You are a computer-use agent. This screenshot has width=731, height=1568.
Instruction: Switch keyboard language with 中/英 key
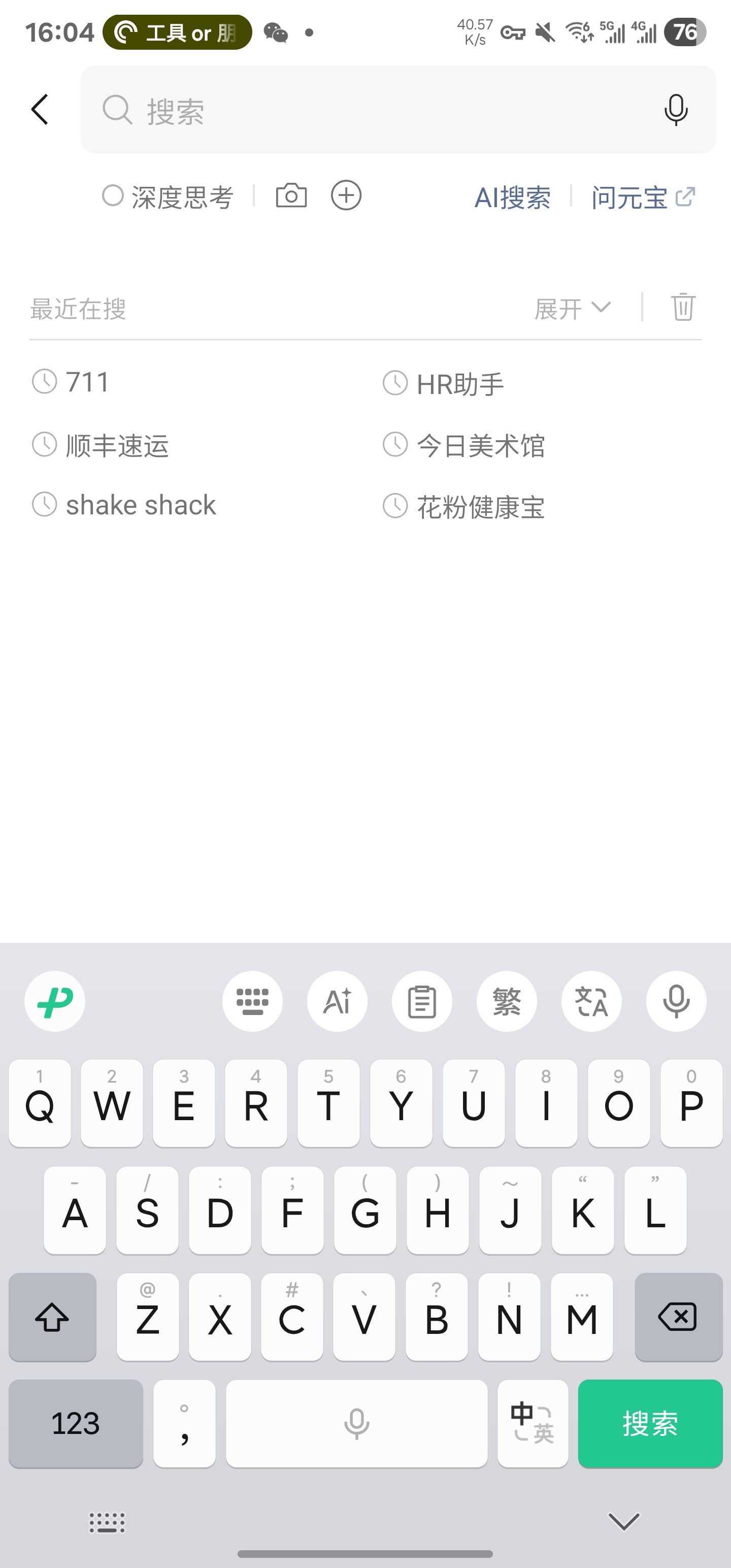[533, 1423]
